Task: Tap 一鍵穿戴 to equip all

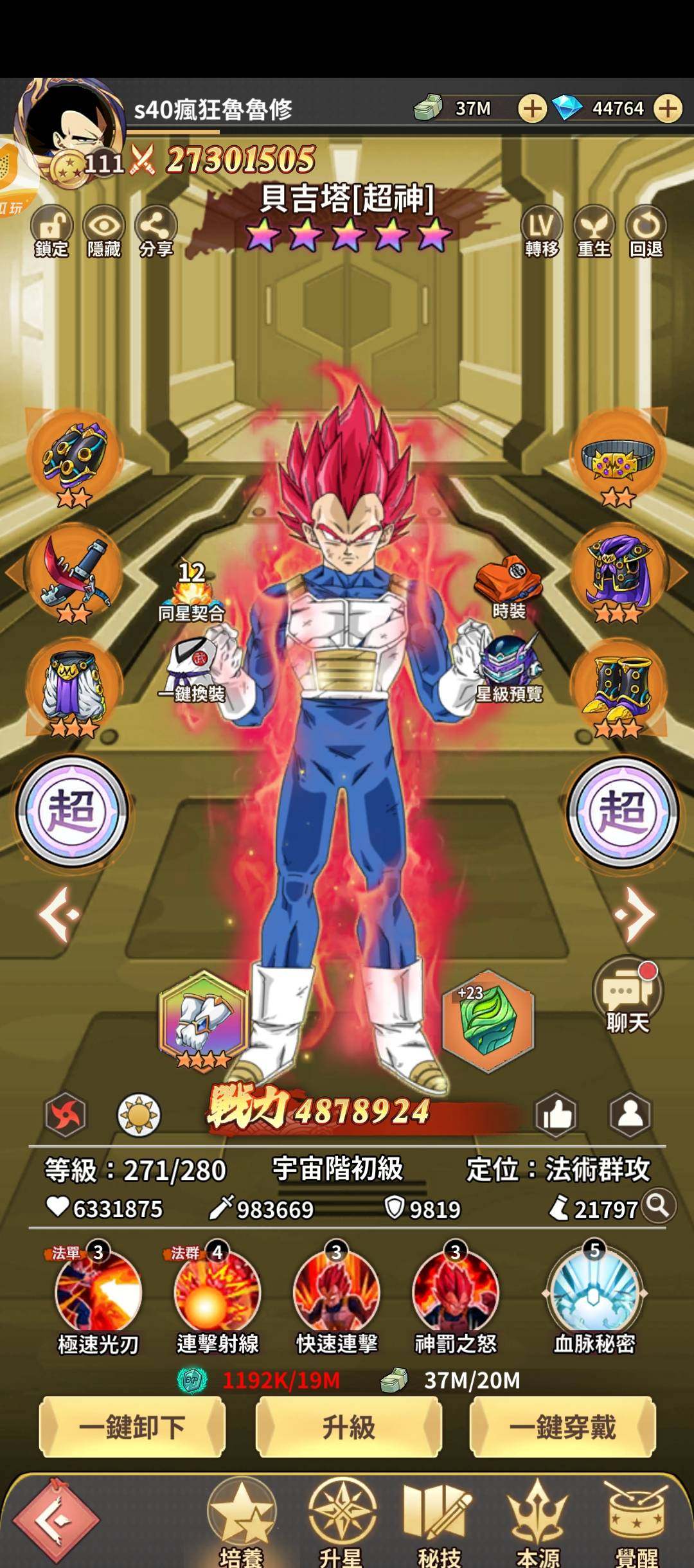Action: pos(562,1427)
